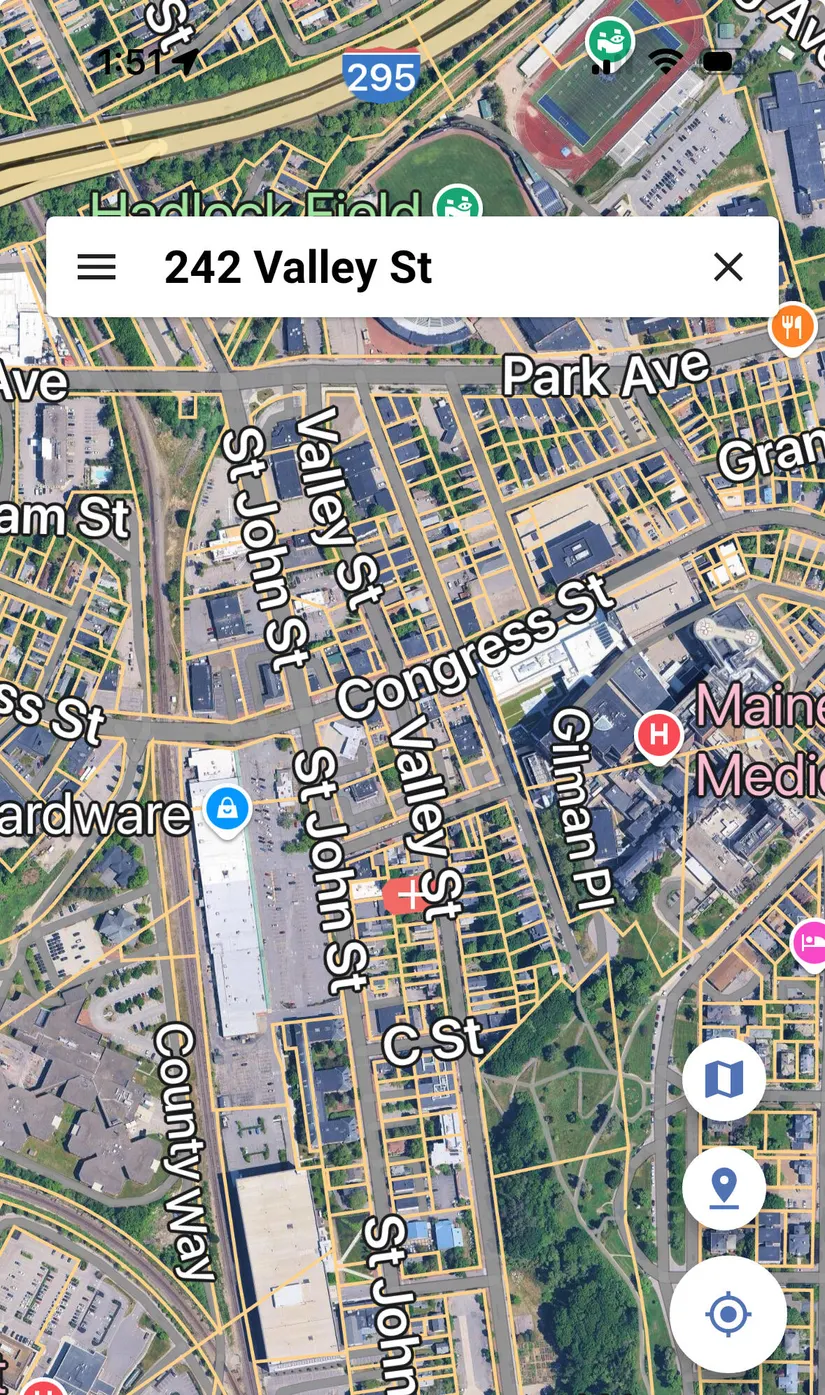Center map on my current location

point(727,1313)
